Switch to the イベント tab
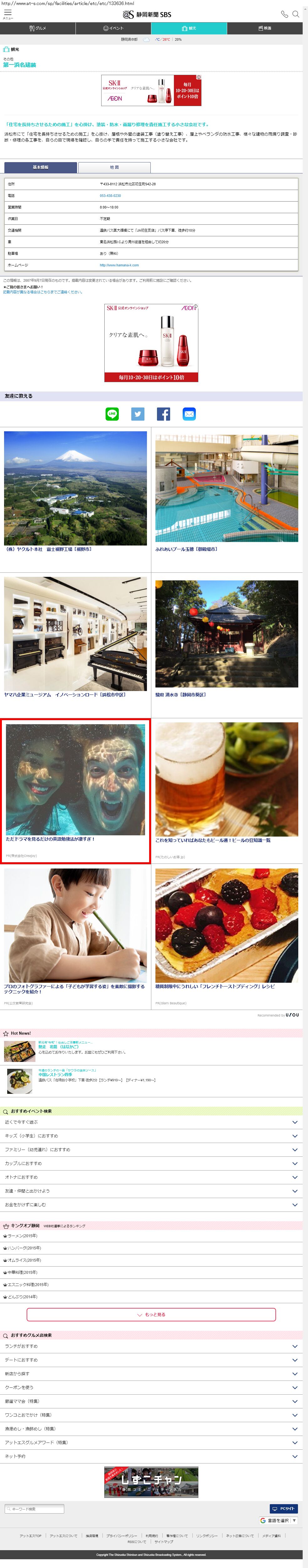 (x=113, y=28)
